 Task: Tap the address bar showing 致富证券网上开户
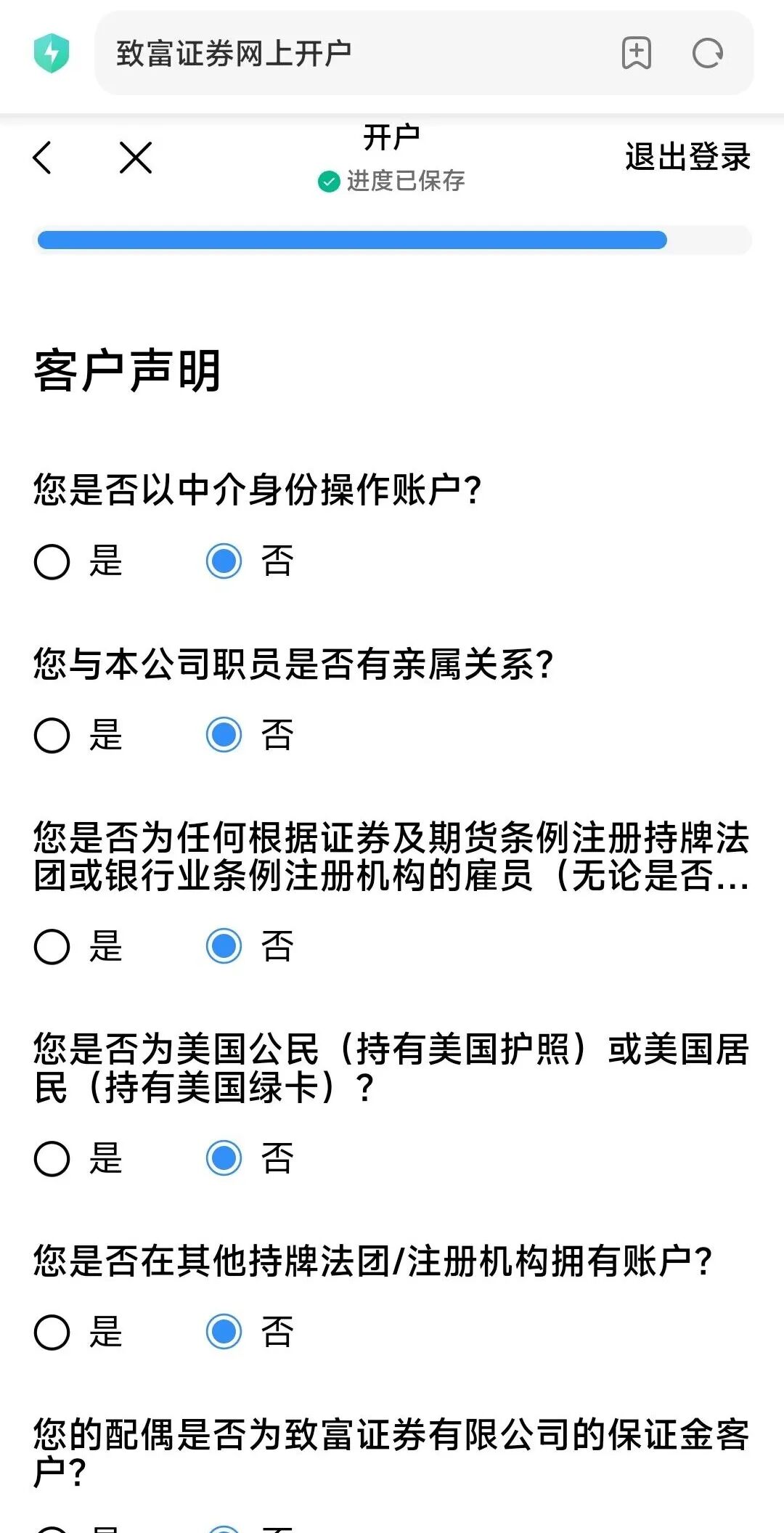click(348, 53)
